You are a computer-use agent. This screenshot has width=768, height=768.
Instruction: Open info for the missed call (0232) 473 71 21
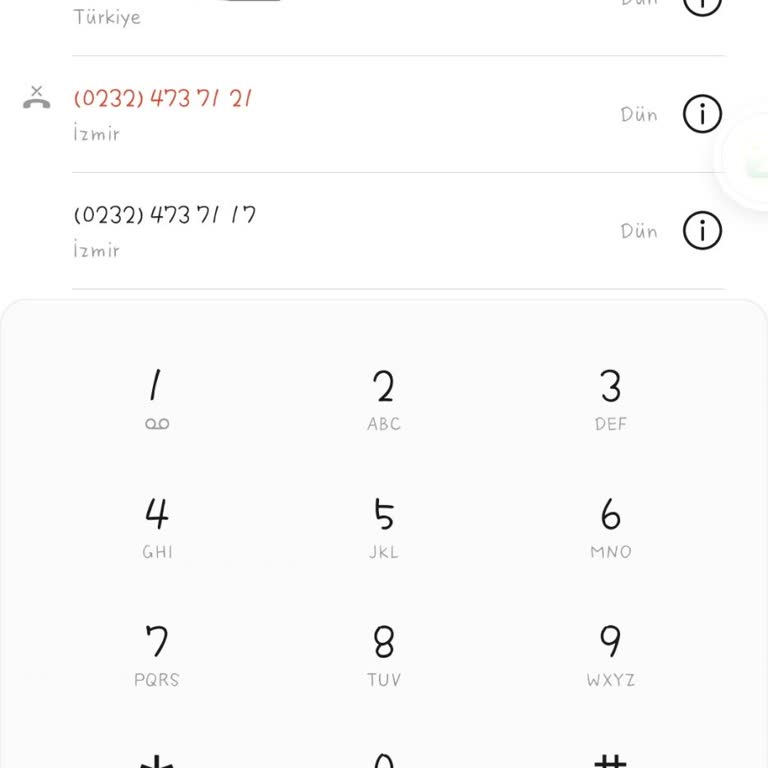coord(702,115)
